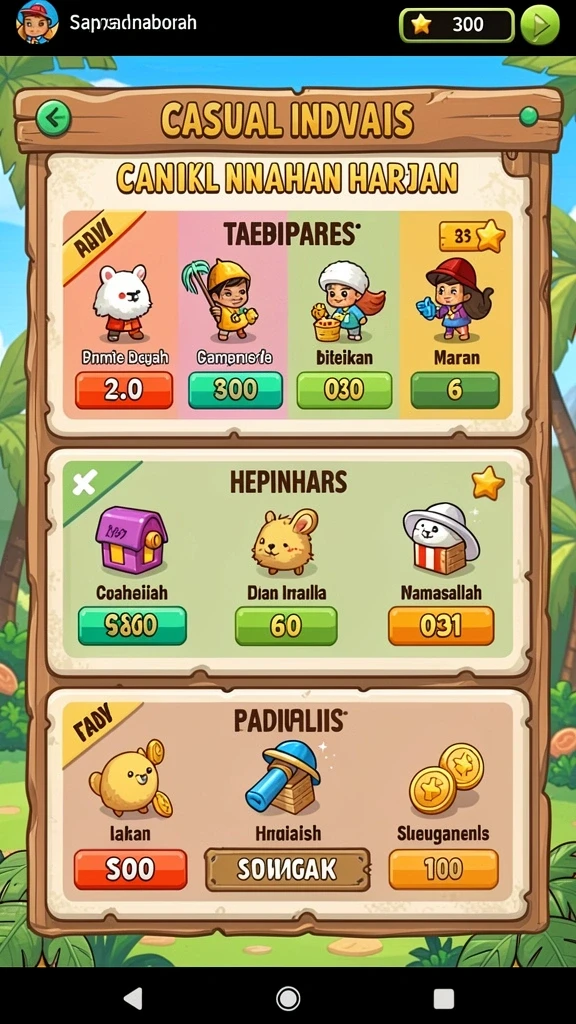Buy the Gamepnis character for 300
This screenshot has height=1024, width=576.
point(235,390)
